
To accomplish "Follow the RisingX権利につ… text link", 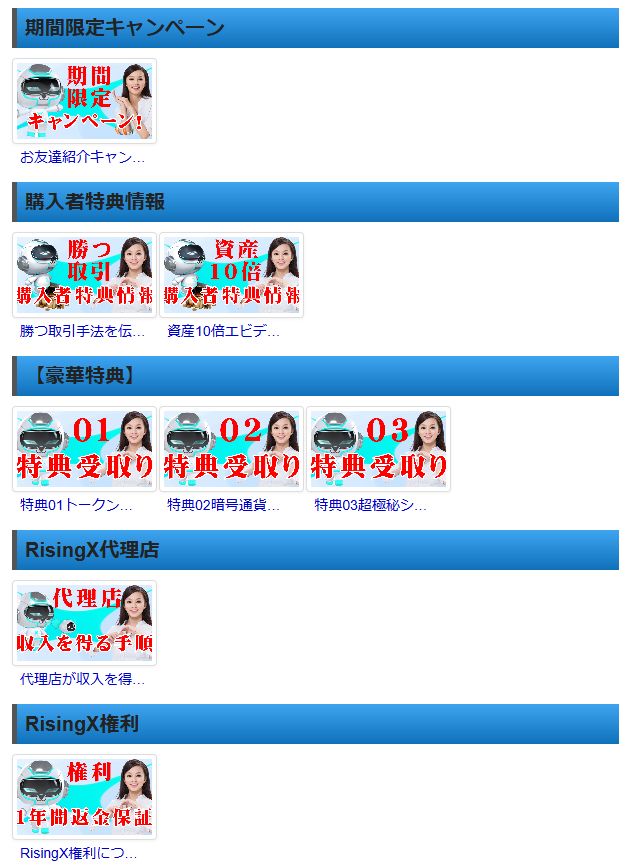I will pos(79,853).
